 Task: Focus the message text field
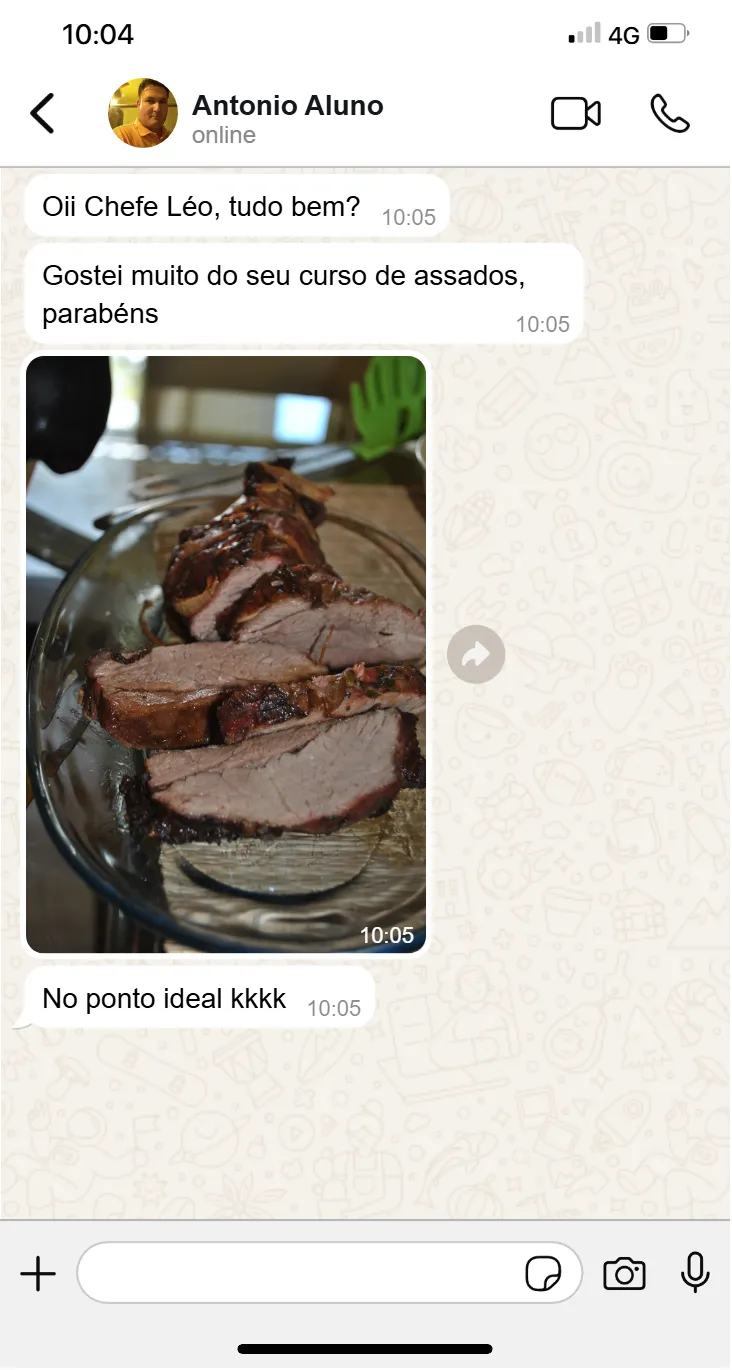coord(300,1274)
